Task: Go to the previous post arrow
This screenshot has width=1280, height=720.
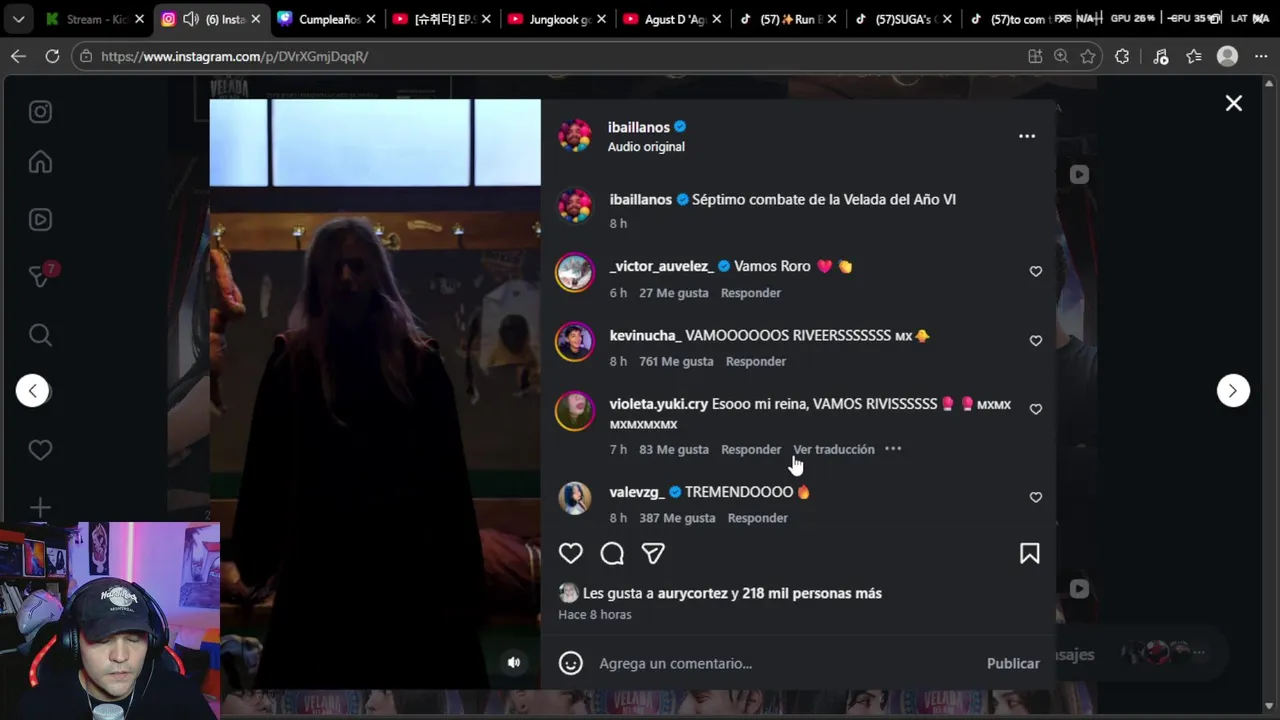Action: [x=33, y=390]
